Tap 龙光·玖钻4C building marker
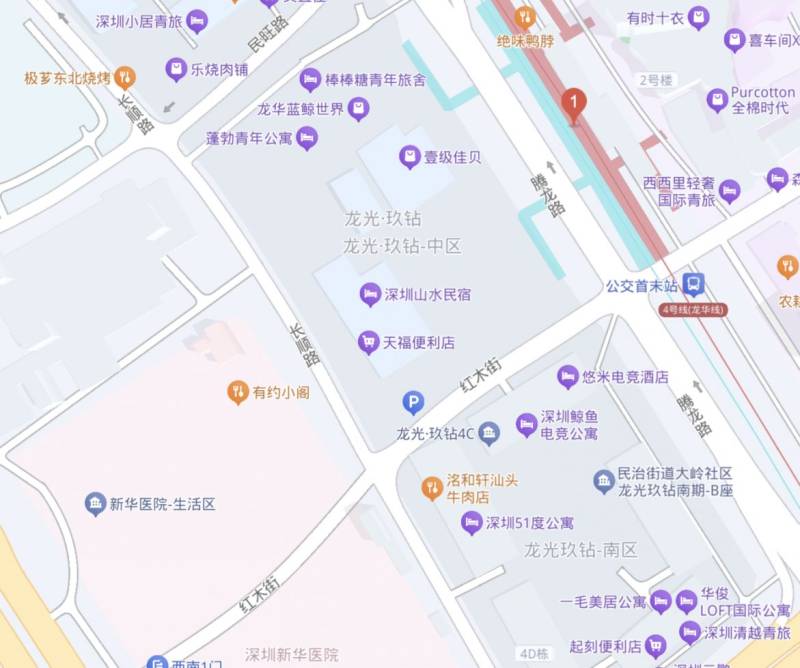Image resolution: width=800 pixels, height=668 pixels. (x=488, y=433)
